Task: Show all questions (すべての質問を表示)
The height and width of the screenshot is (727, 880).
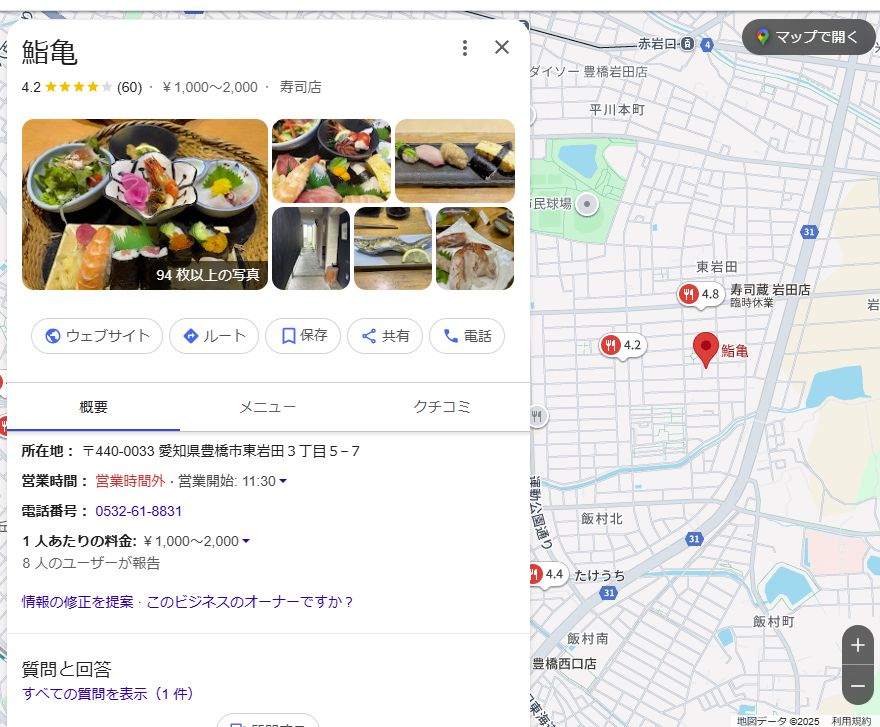Action: click(x=108, y=693)
